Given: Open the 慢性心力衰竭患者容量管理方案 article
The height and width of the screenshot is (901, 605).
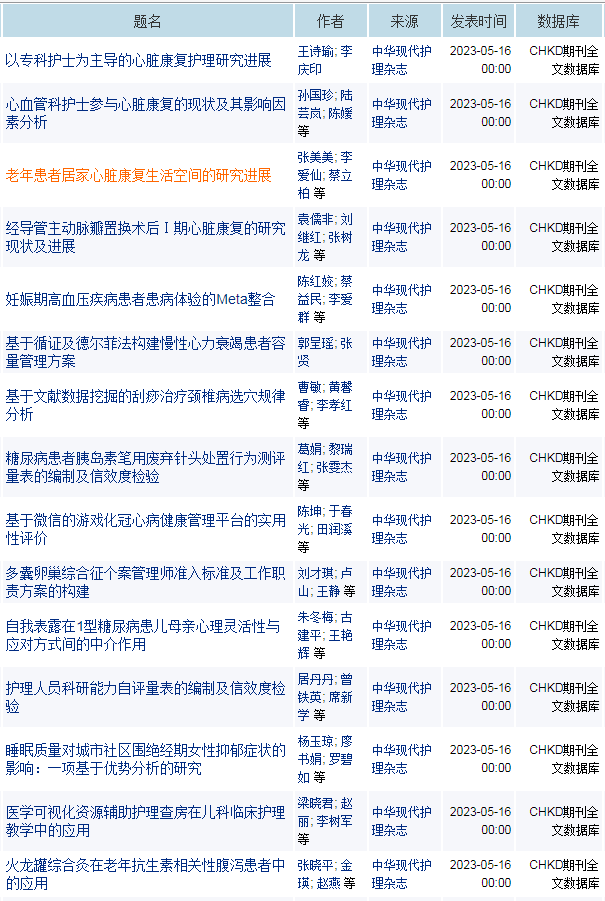Looking at the screenshot, I should tap(145, 352).
